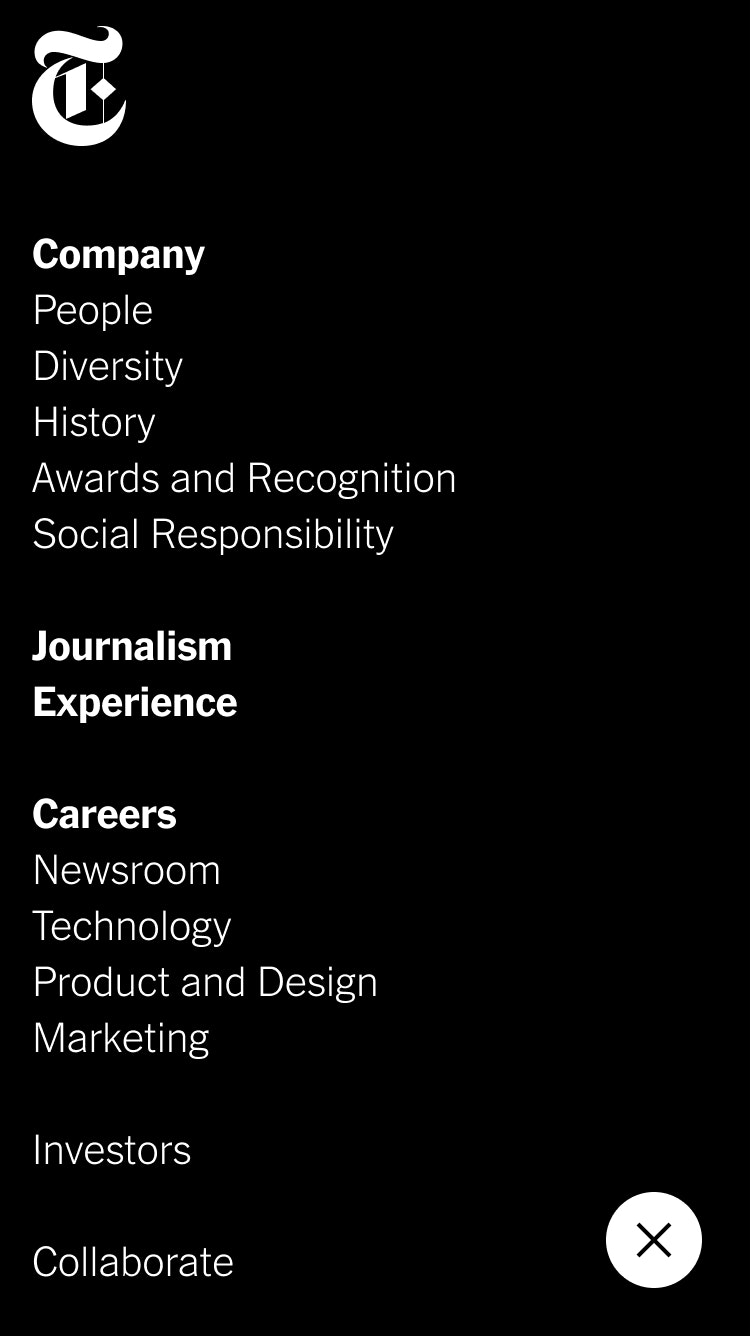Viewport: 750px width, 1336px height.
Task: Go to the Investors page
Action: (x=112, y=1151)
